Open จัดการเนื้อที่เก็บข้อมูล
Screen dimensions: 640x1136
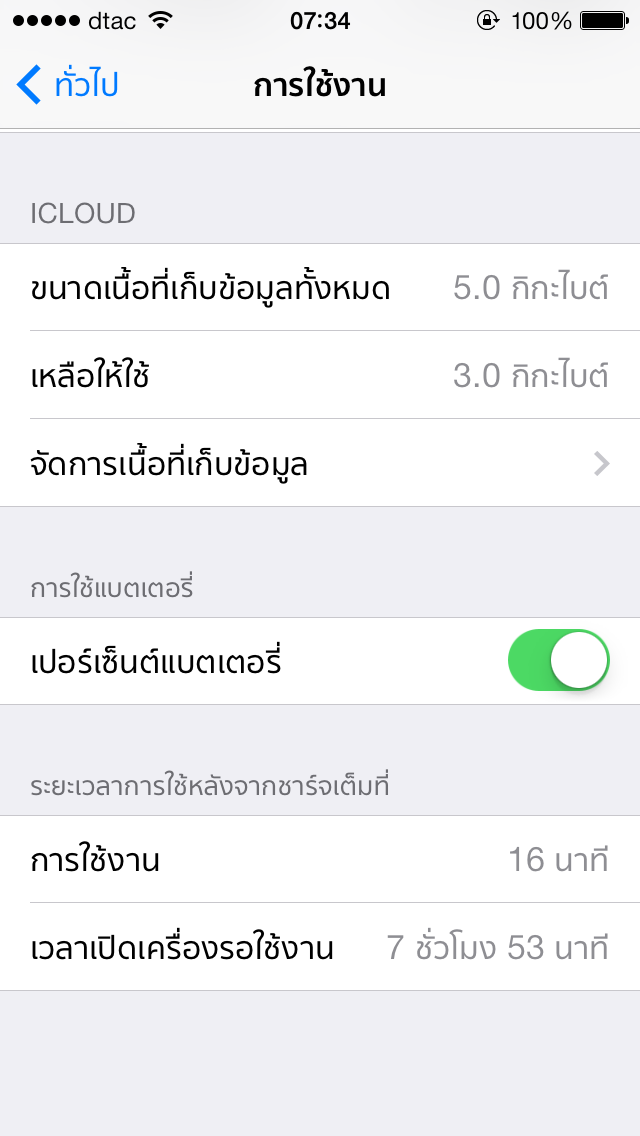320,463
